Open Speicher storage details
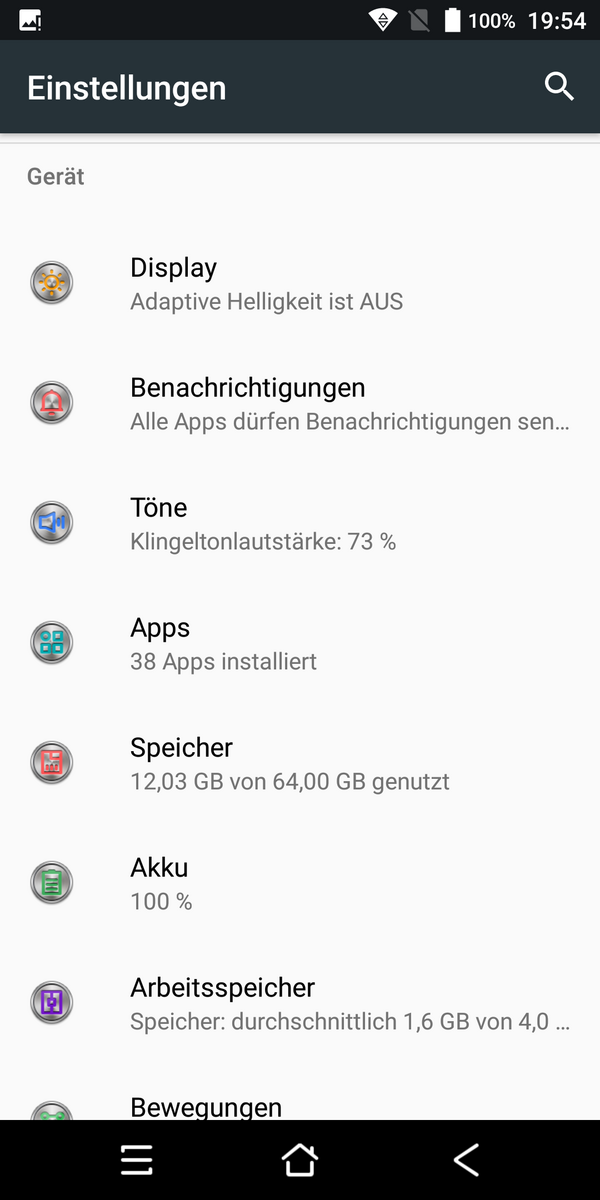 point(300,764)
